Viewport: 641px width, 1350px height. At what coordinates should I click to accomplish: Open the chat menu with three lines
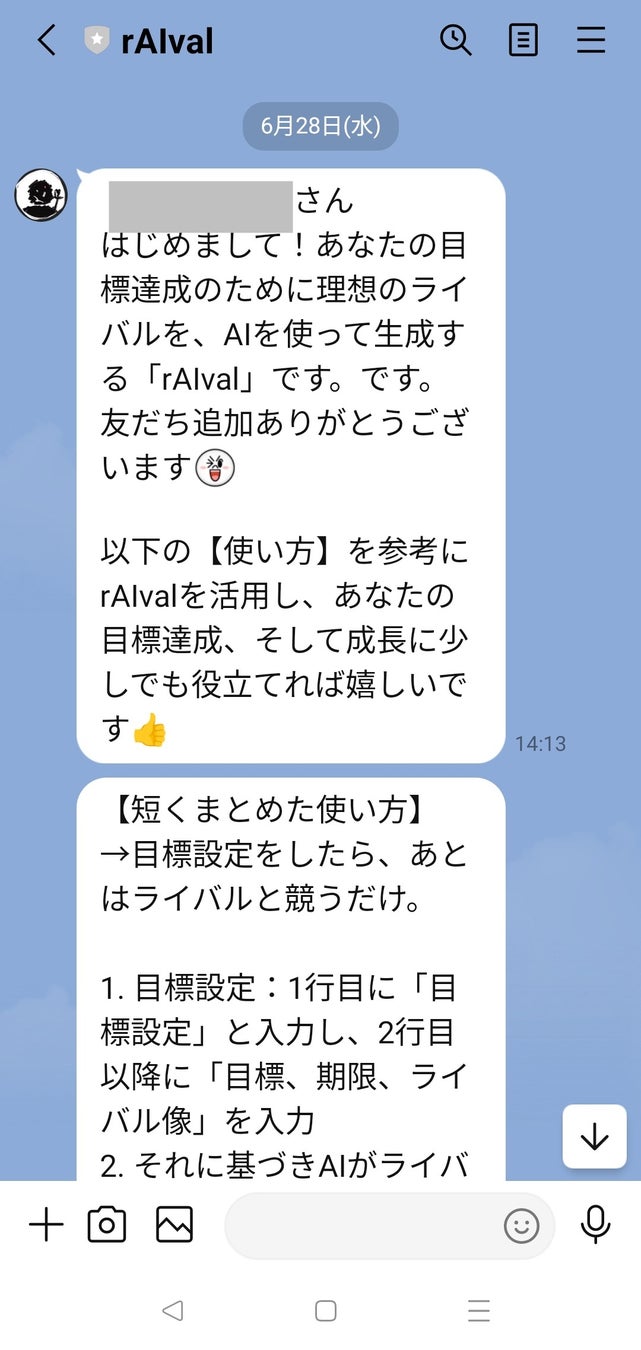591,40
